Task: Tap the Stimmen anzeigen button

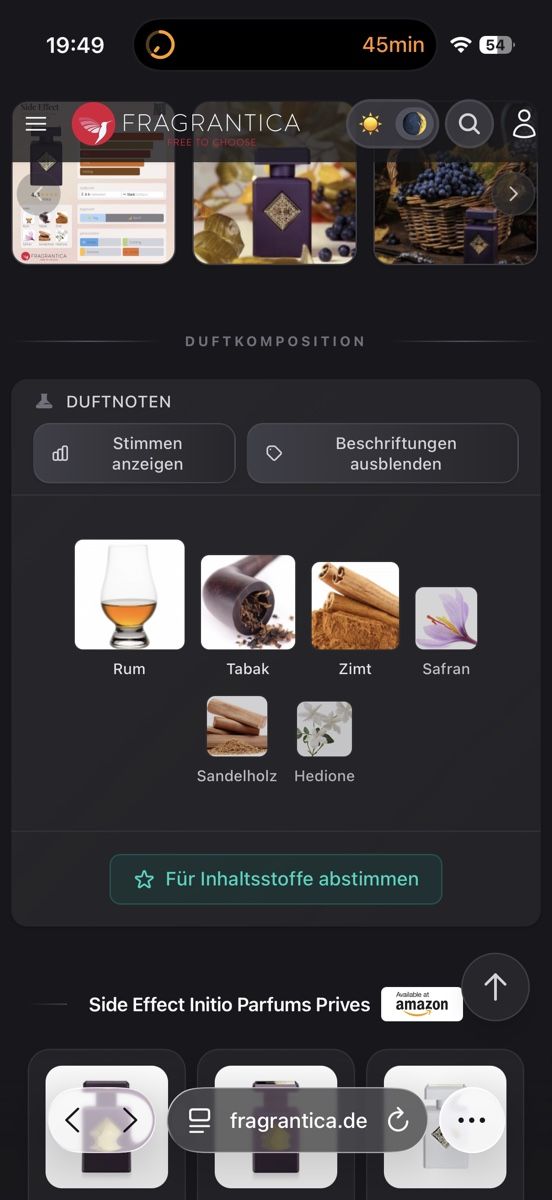Action: pos(134,453)
